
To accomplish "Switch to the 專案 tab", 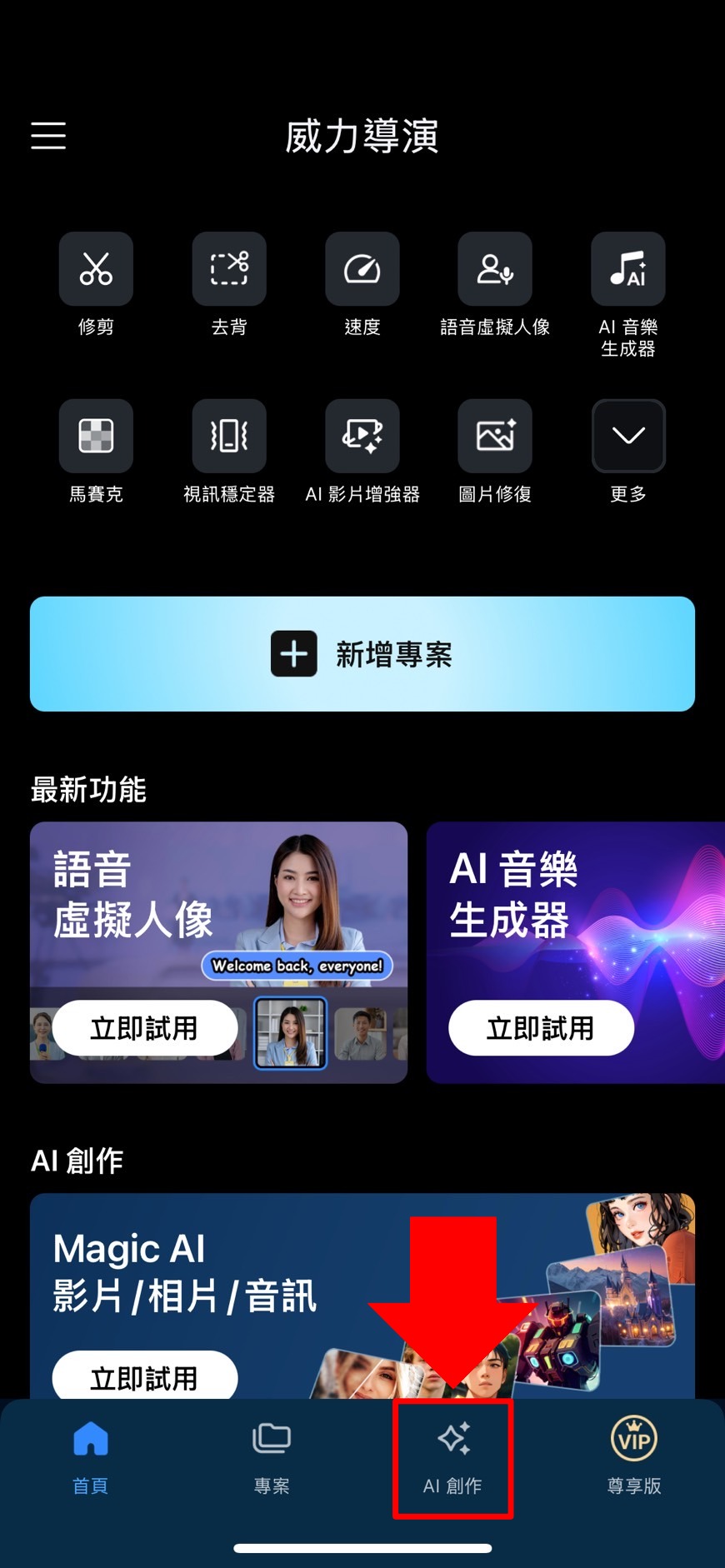I will point(270,1456).
